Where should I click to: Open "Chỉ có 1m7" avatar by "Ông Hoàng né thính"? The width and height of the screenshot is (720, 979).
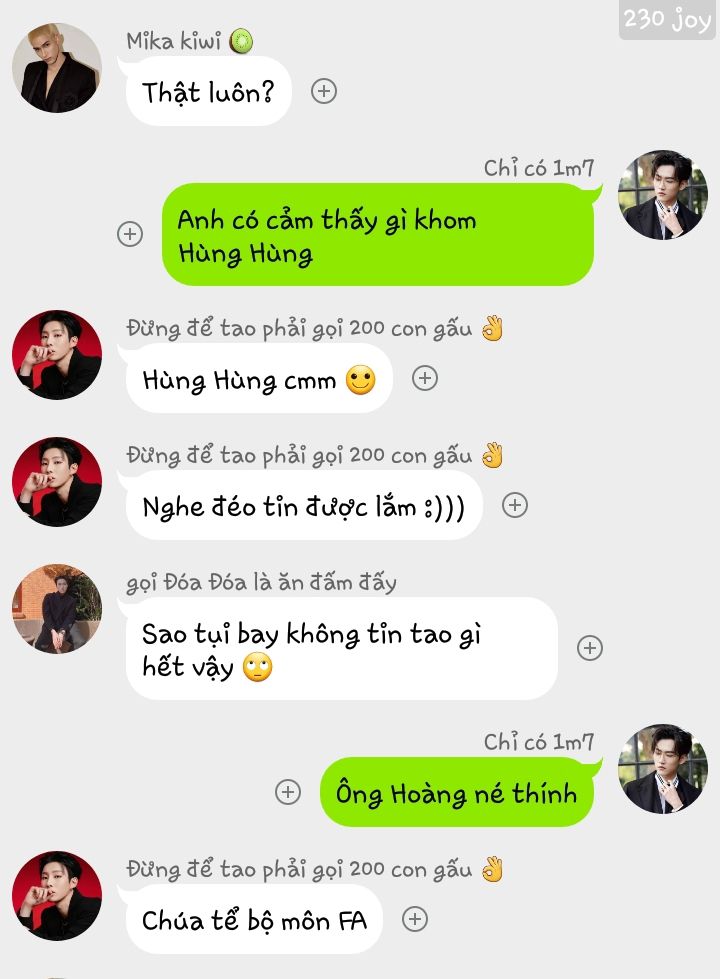click(662, 769)
